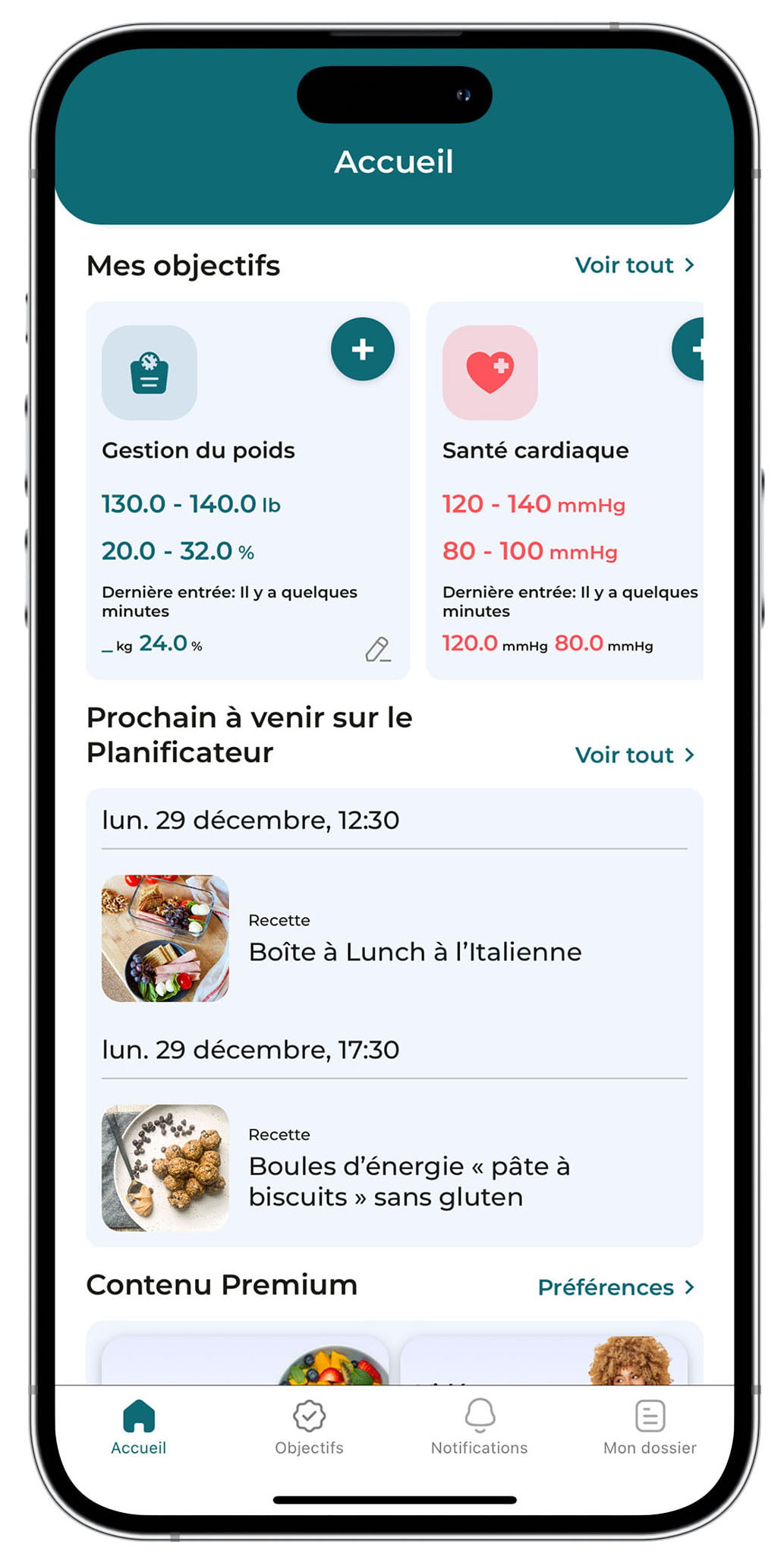784x1563 pixels.
Task: Edit the last Gestion du poids entry
Action: (377, 649)
